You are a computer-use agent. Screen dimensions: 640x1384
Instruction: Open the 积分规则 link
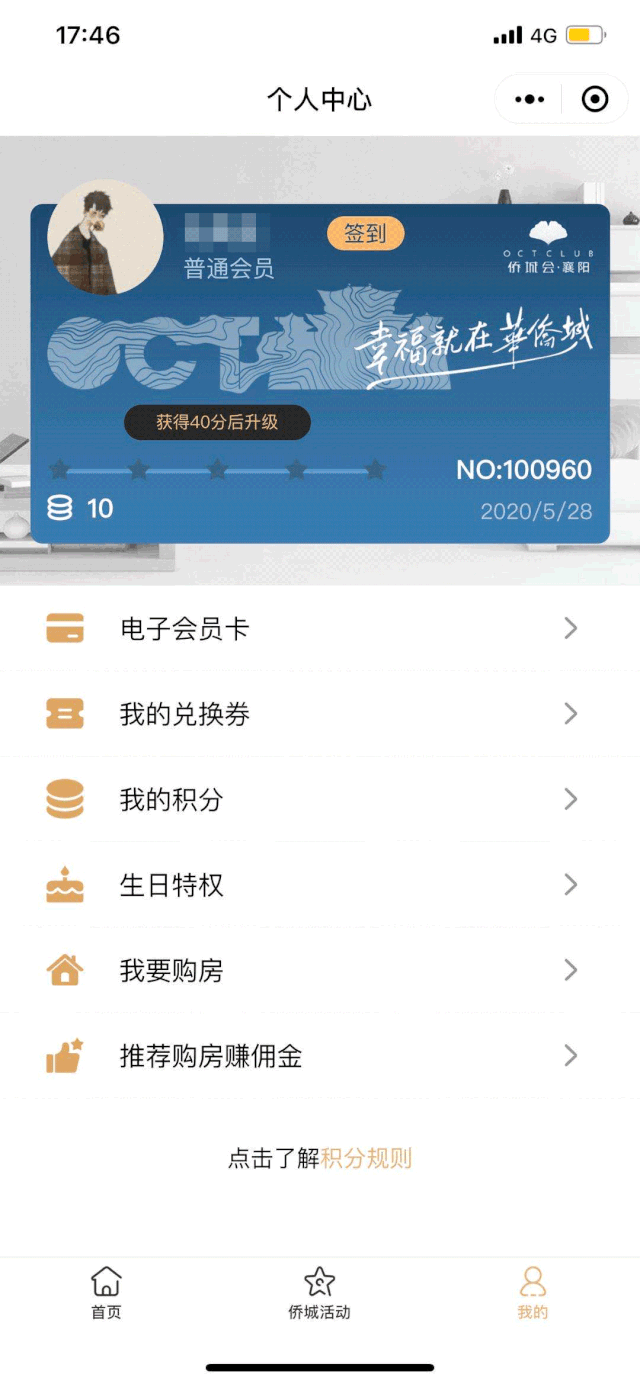[366, 1159]
